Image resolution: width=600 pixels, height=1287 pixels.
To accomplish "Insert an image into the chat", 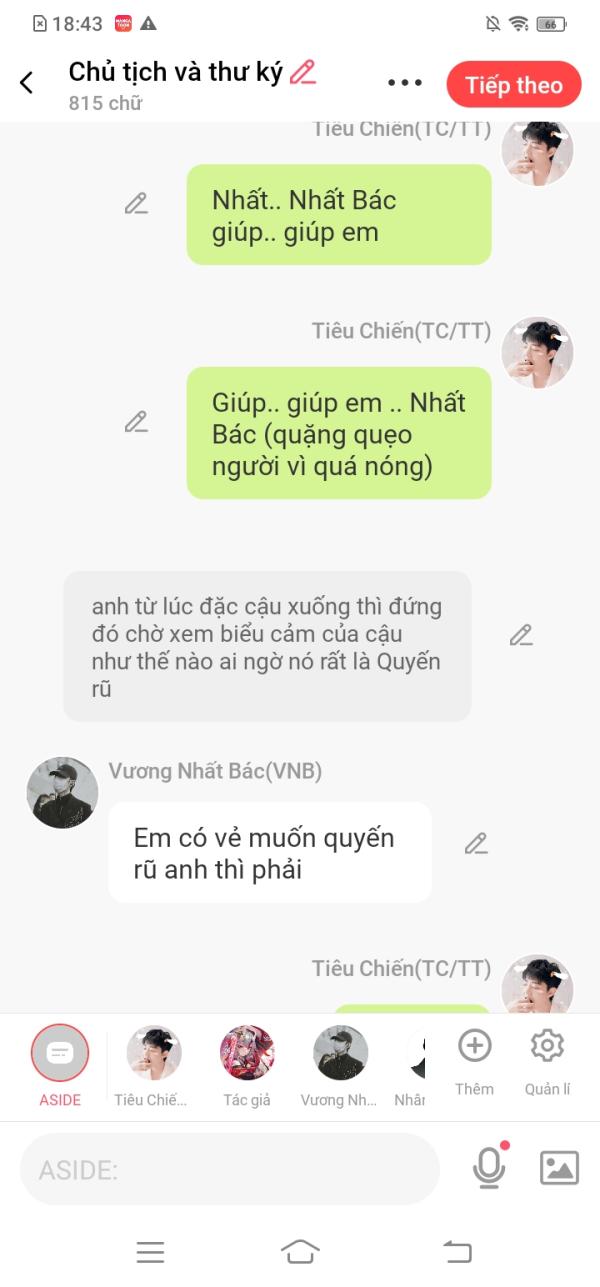I will (x=559, y=1168).
